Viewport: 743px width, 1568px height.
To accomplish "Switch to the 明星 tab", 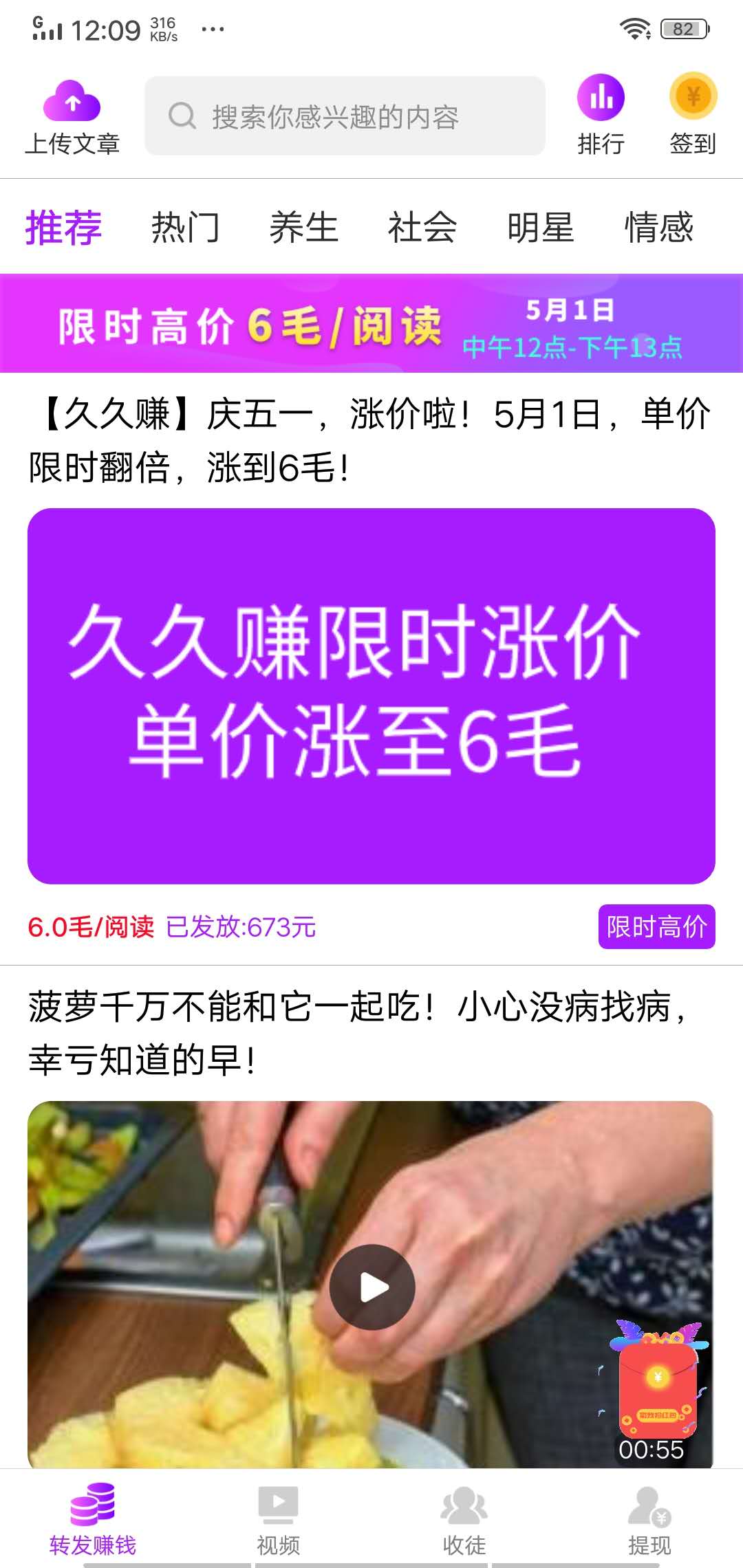I will (x=541, y=227).
